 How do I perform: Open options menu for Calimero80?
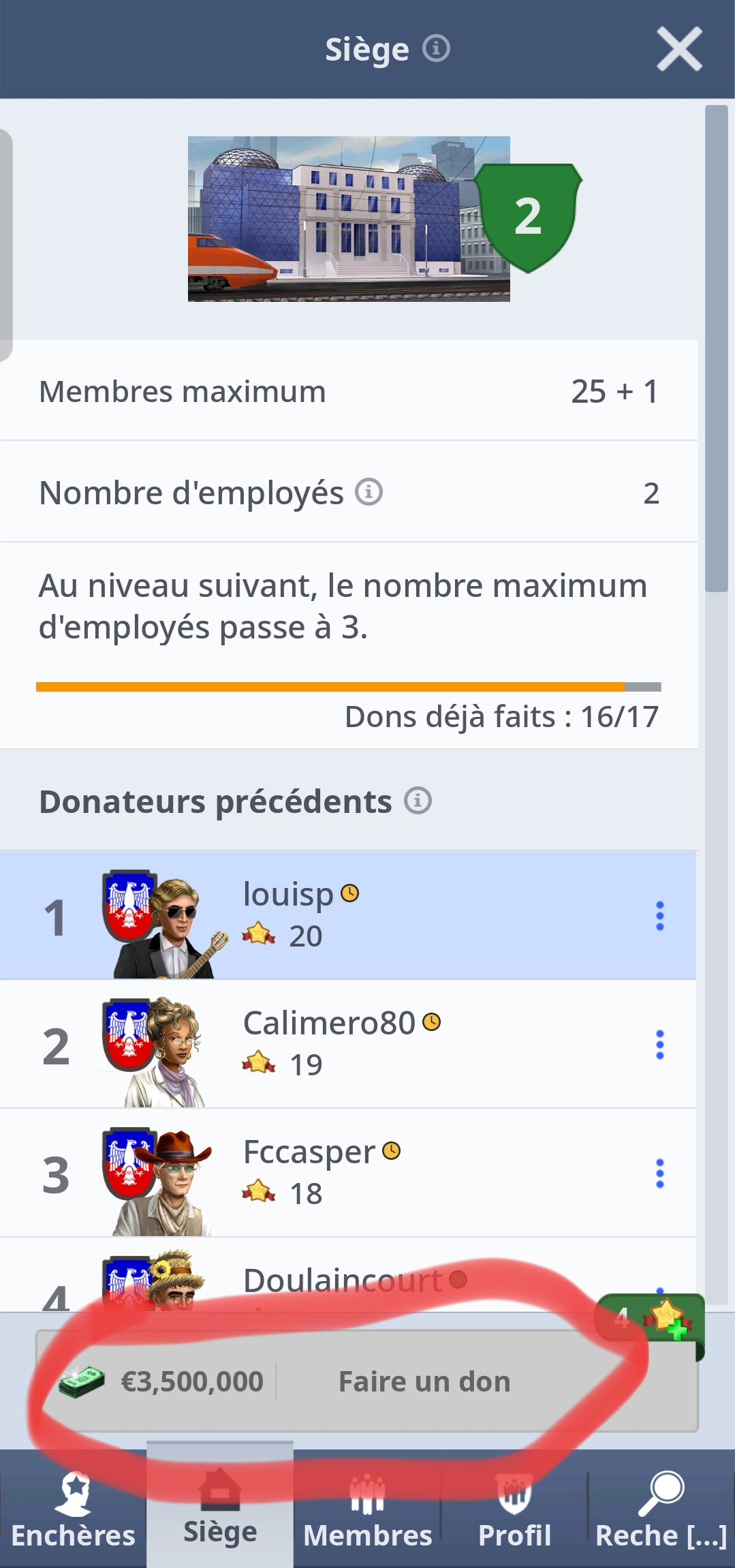(659, 1045)
